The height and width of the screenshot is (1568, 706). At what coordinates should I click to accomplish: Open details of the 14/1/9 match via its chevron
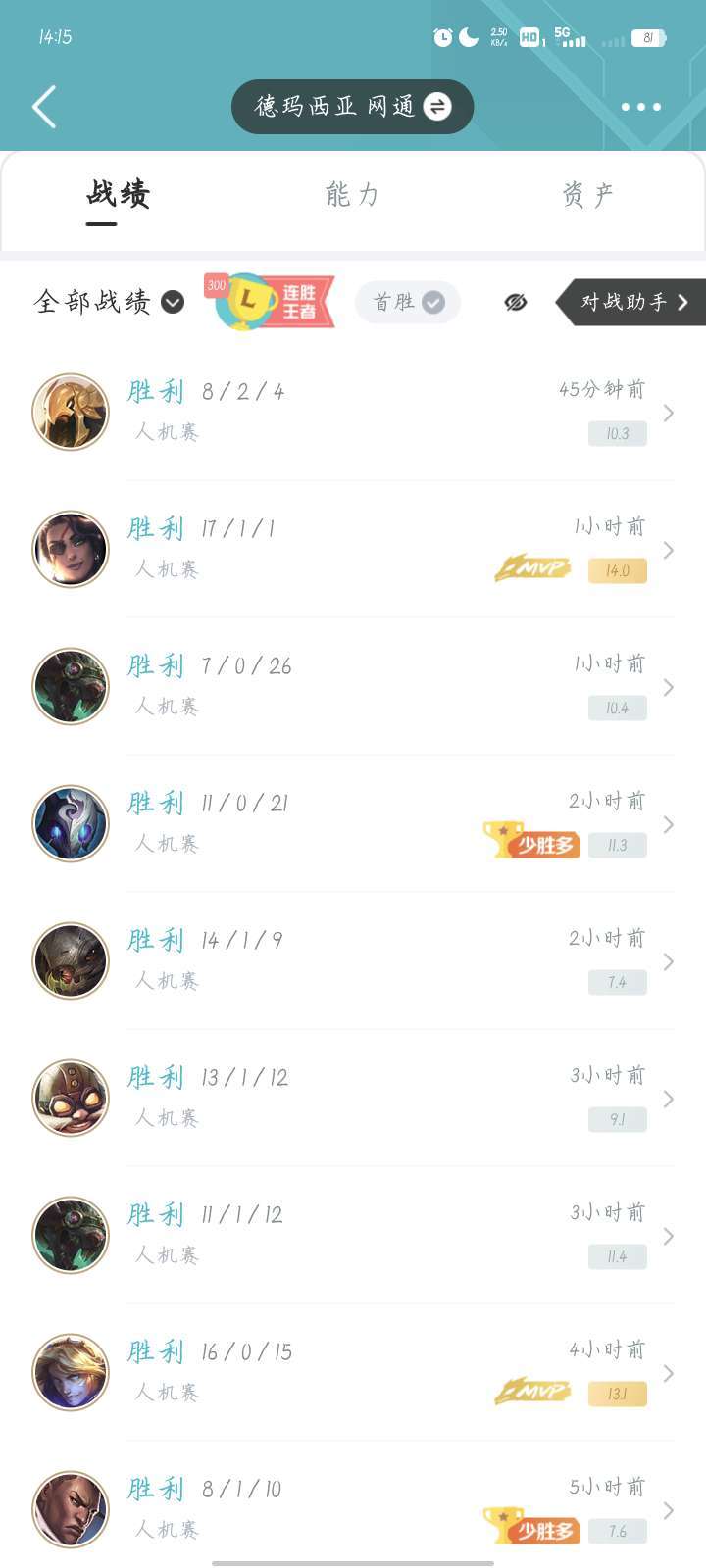point(669,962)
